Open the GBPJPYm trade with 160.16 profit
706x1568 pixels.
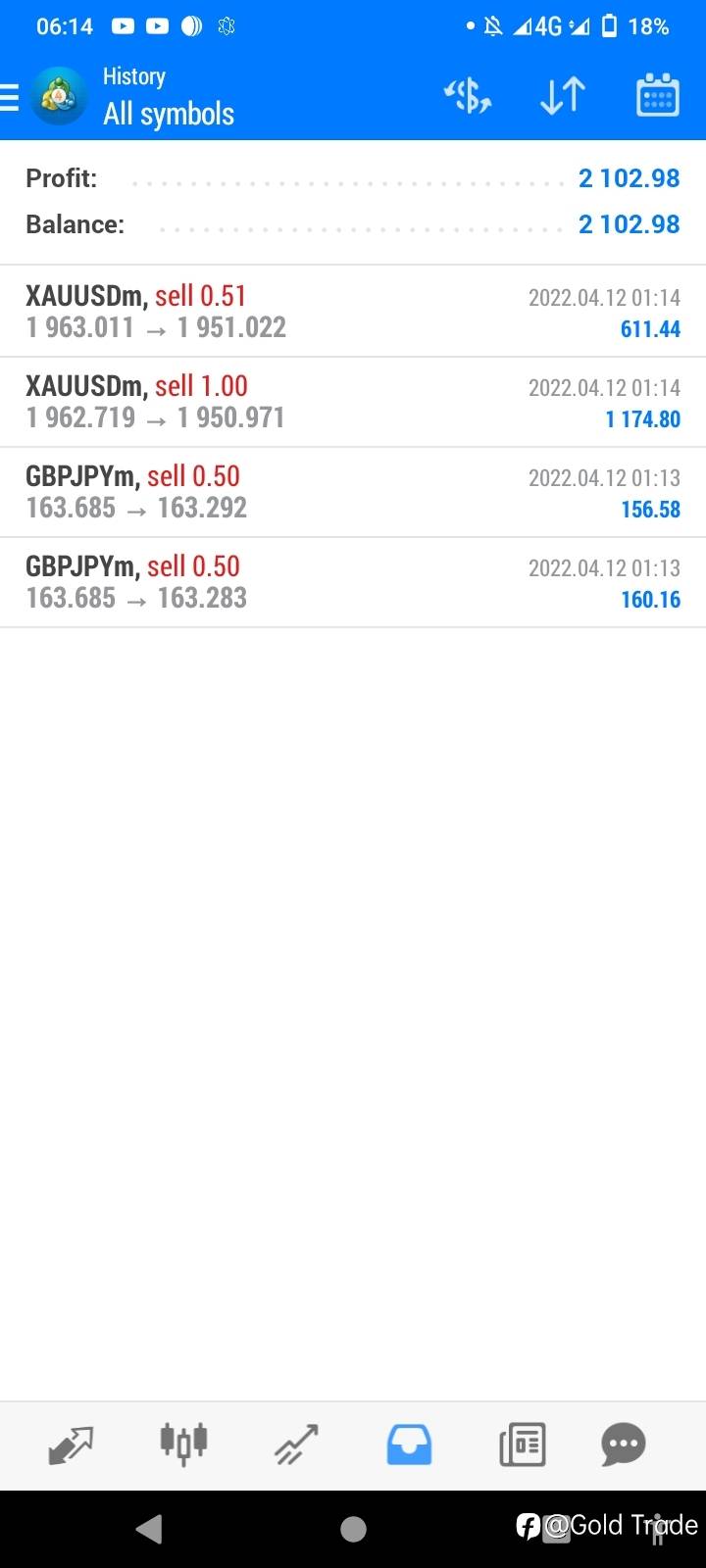[x=353, y=582]
